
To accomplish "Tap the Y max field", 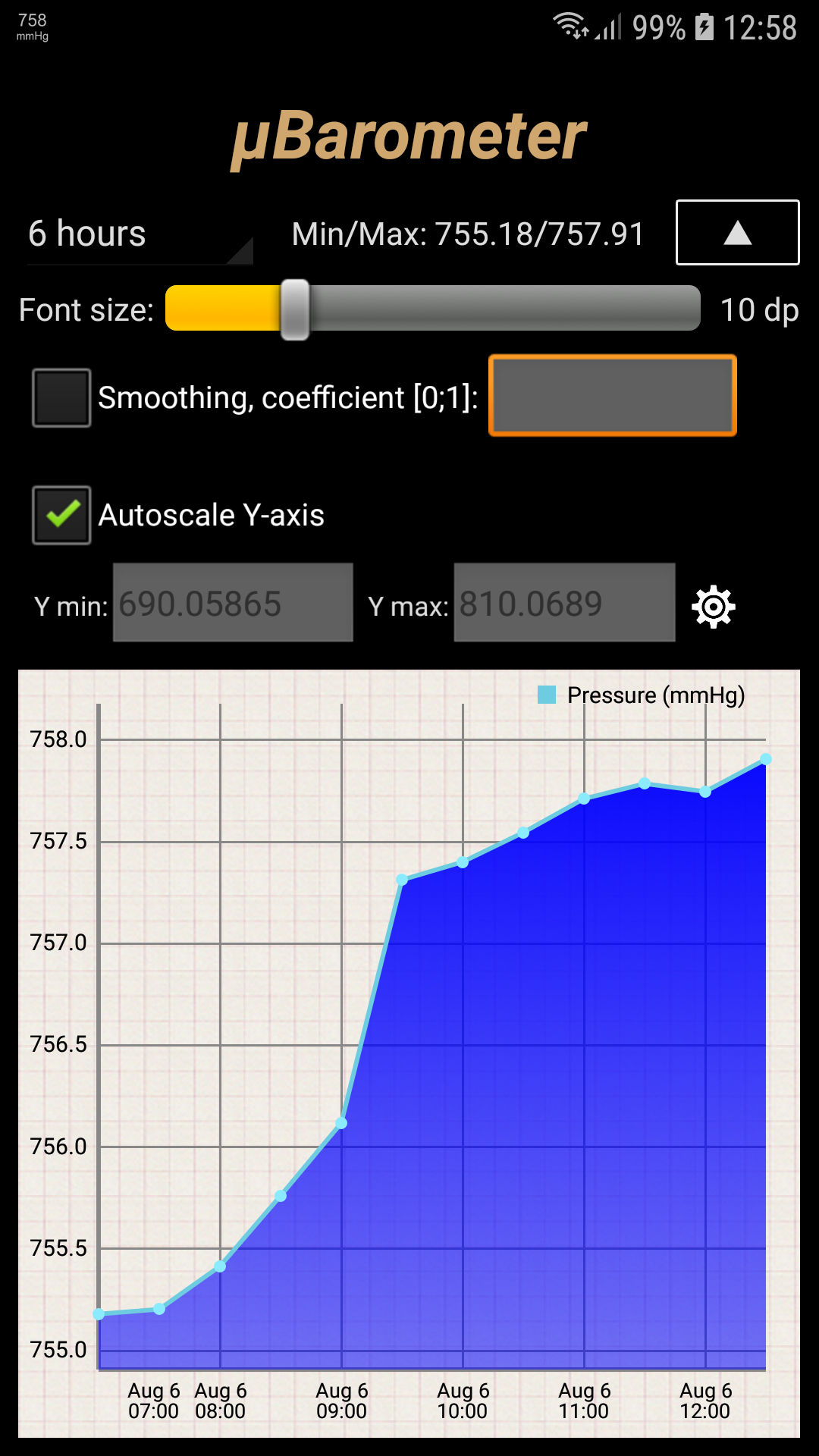I will click(564, 603).
